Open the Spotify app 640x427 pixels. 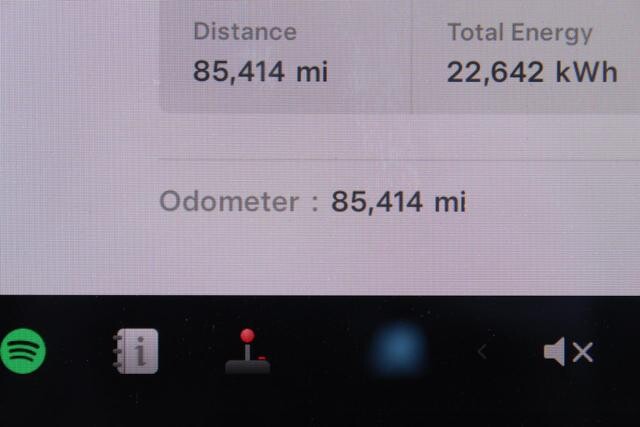(22, 351)
